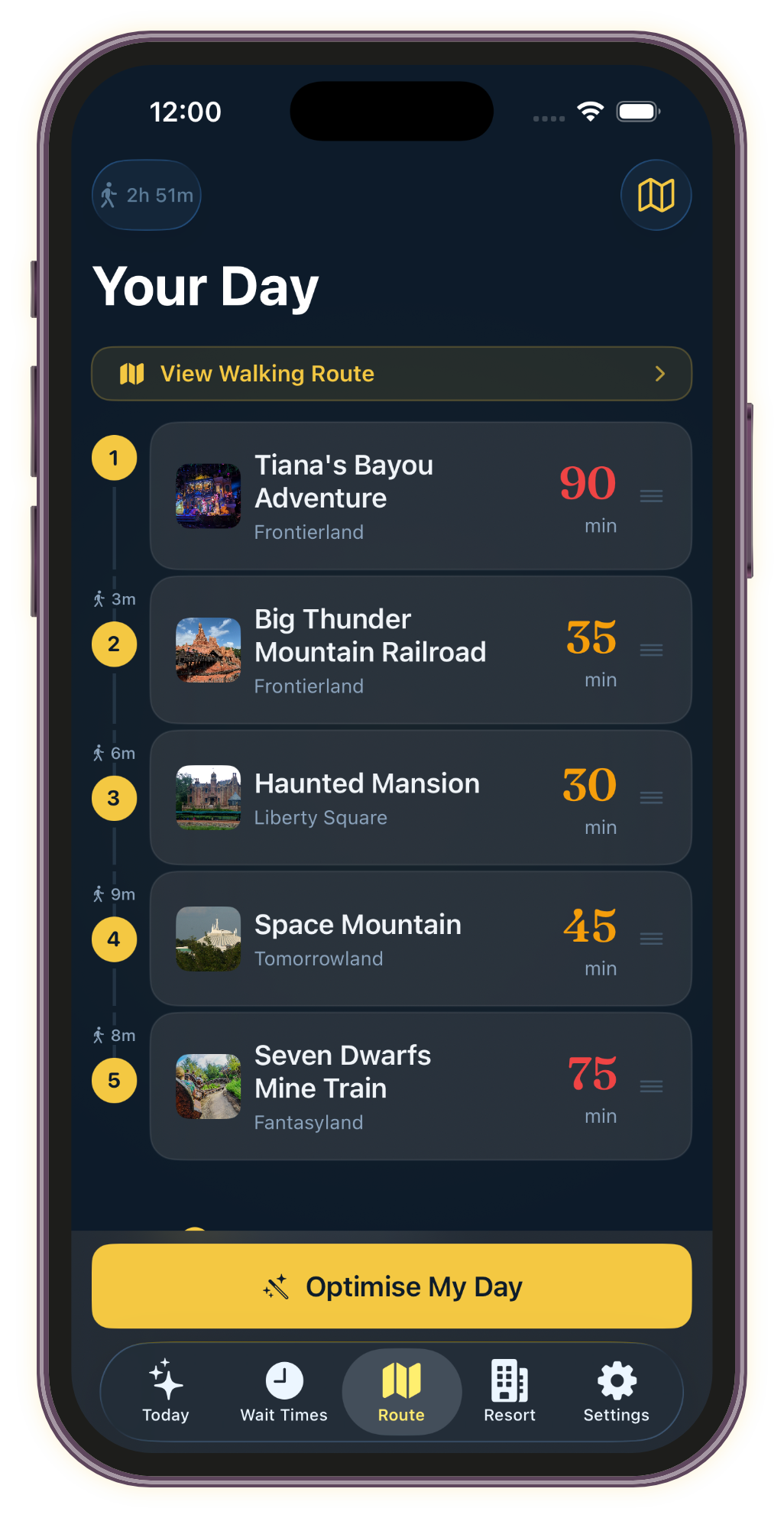This screenshot has height=1518, width=784.
Task: Select the Route tab
Action: tap(401, 1392)
